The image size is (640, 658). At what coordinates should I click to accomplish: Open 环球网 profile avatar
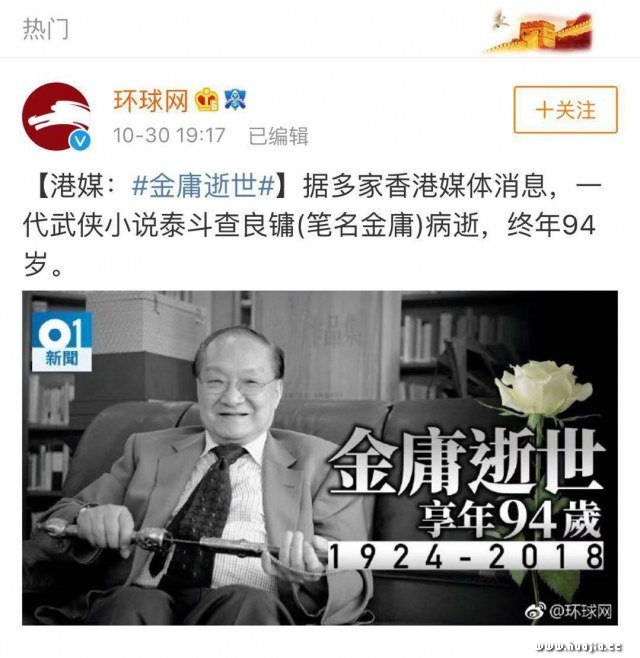point(57,116)
